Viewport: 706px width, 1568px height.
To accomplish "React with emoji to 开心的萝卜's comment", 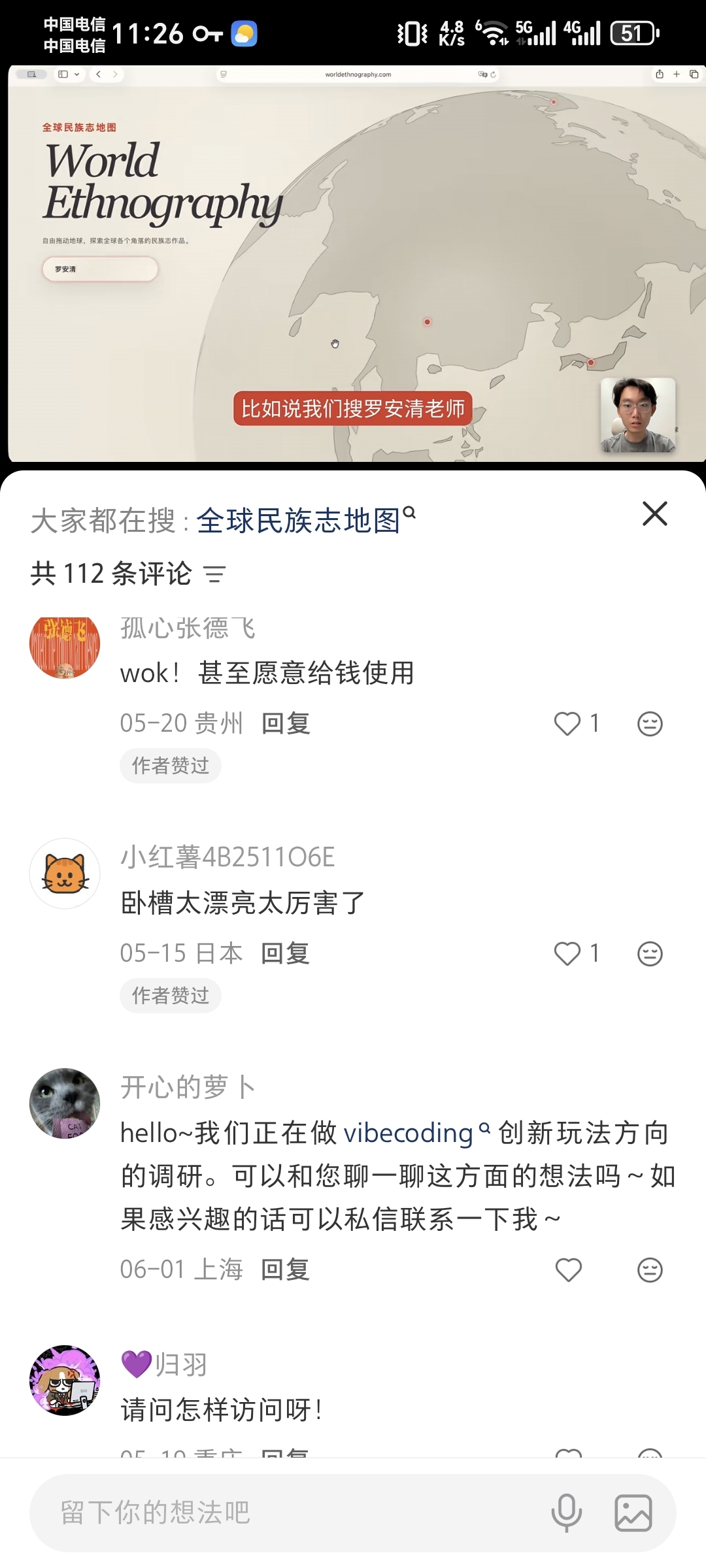I will tap(650, 1269).
